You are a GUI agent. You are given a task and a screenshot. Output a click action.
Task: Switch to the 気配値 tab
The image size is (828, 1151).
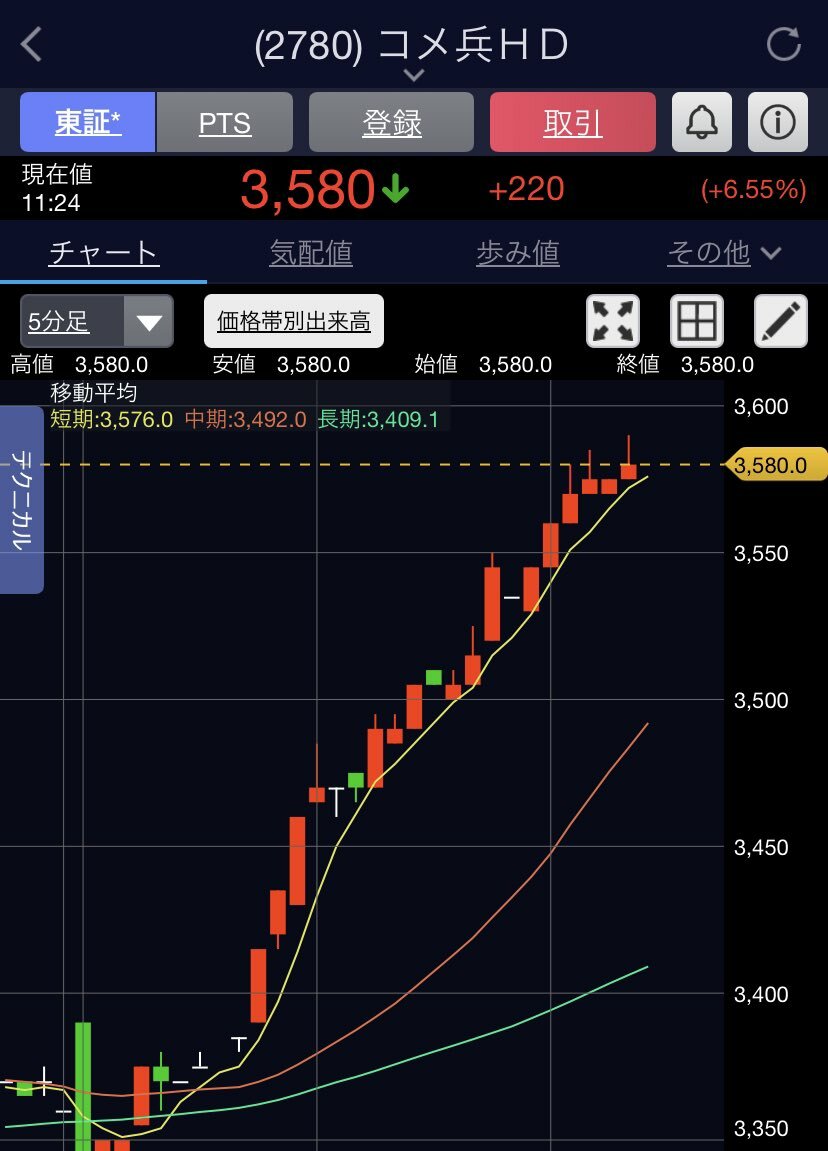click(311, 253)
